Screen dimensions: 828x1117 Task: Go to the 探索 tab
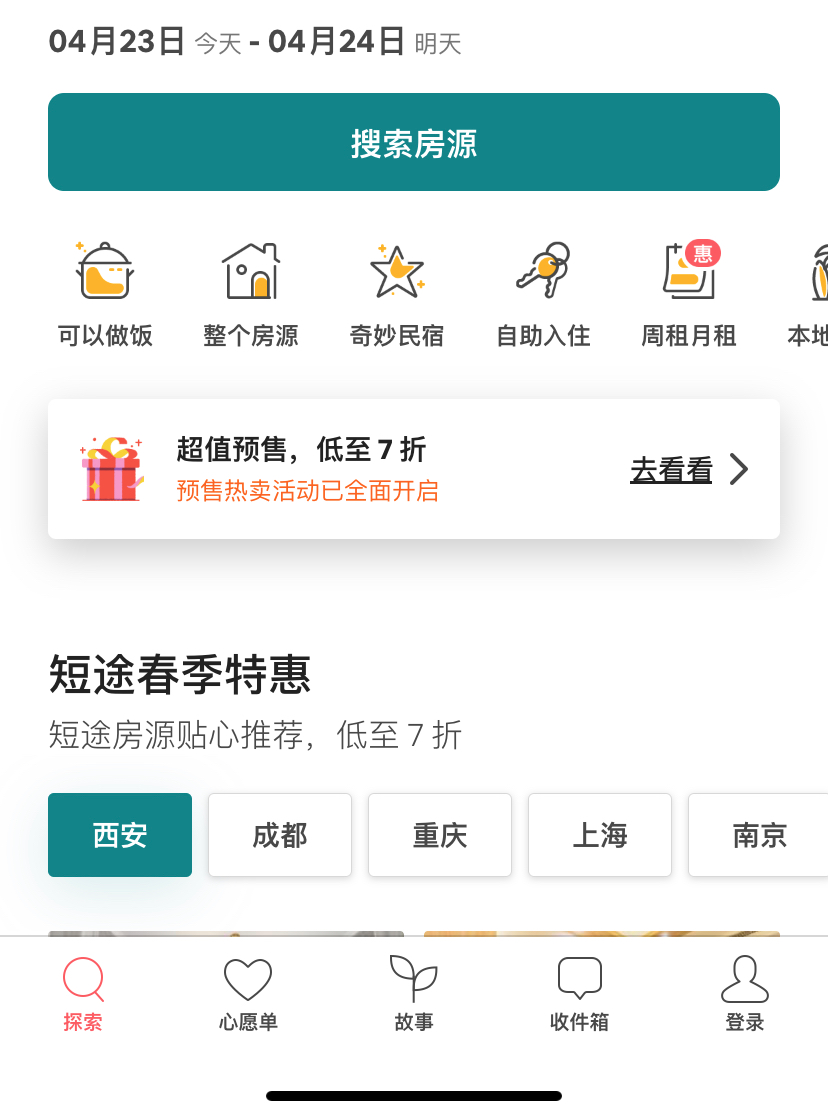click(x=83, y=993)
